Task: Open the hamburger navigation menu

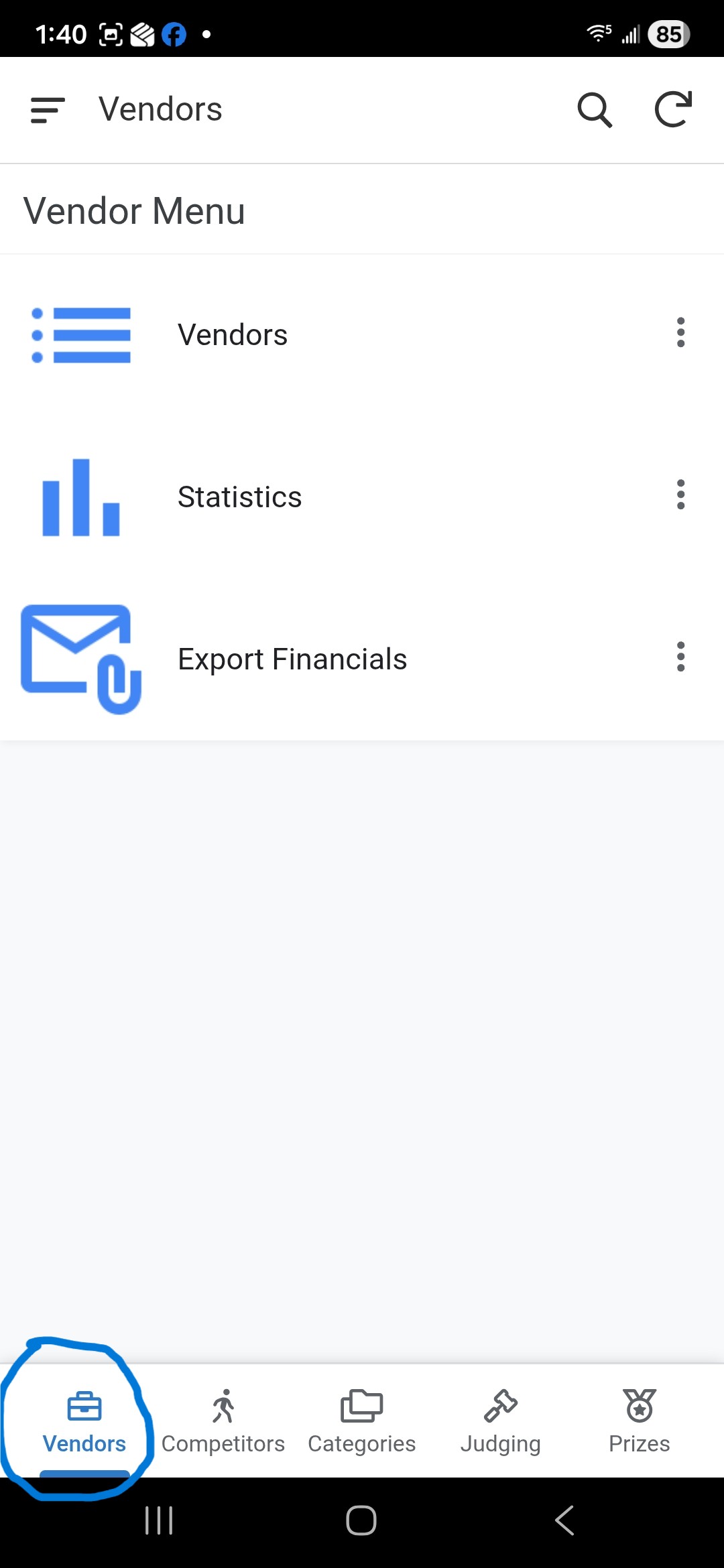Action: coord(47,110)
